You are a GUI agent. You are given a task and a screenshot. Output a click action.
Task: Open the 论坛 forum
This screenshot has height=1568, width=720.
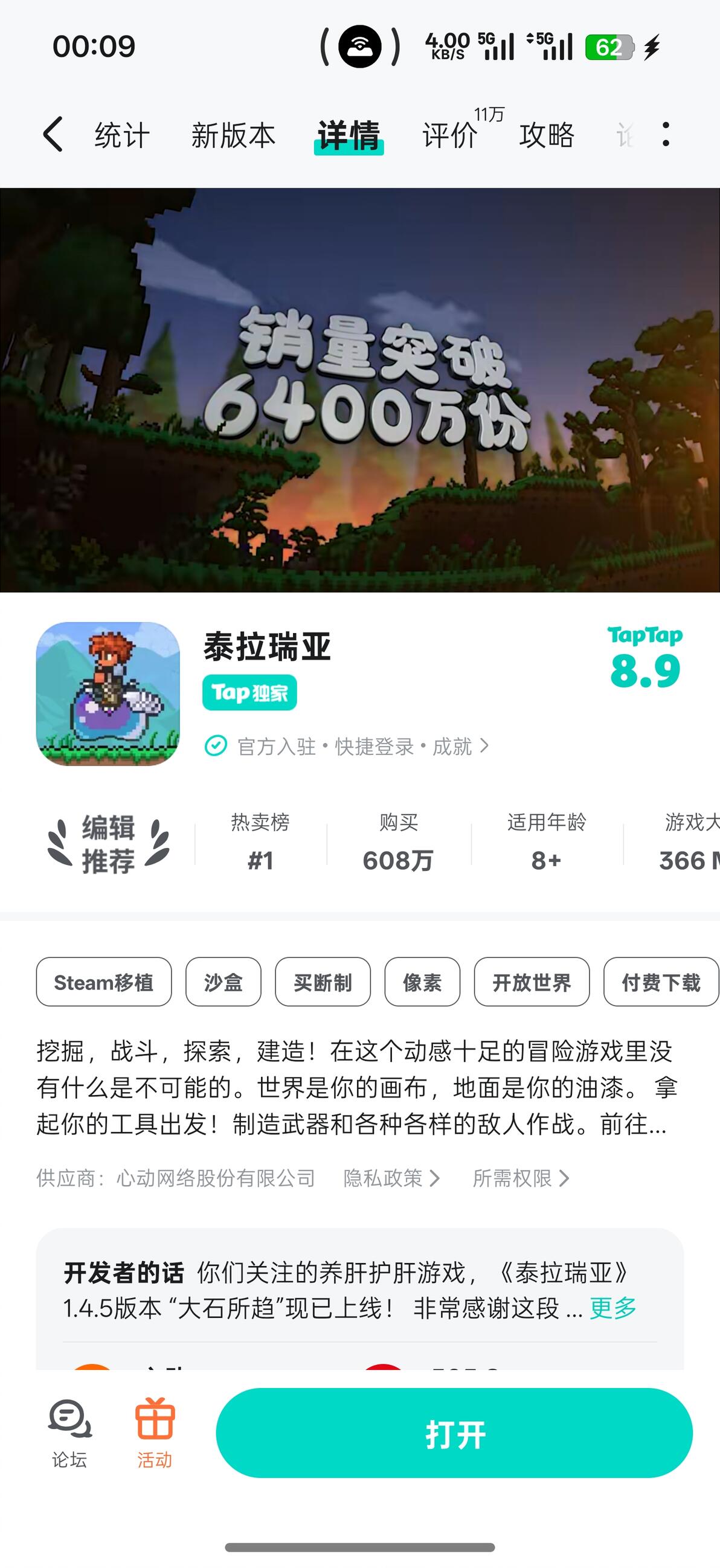(69, 1434)
